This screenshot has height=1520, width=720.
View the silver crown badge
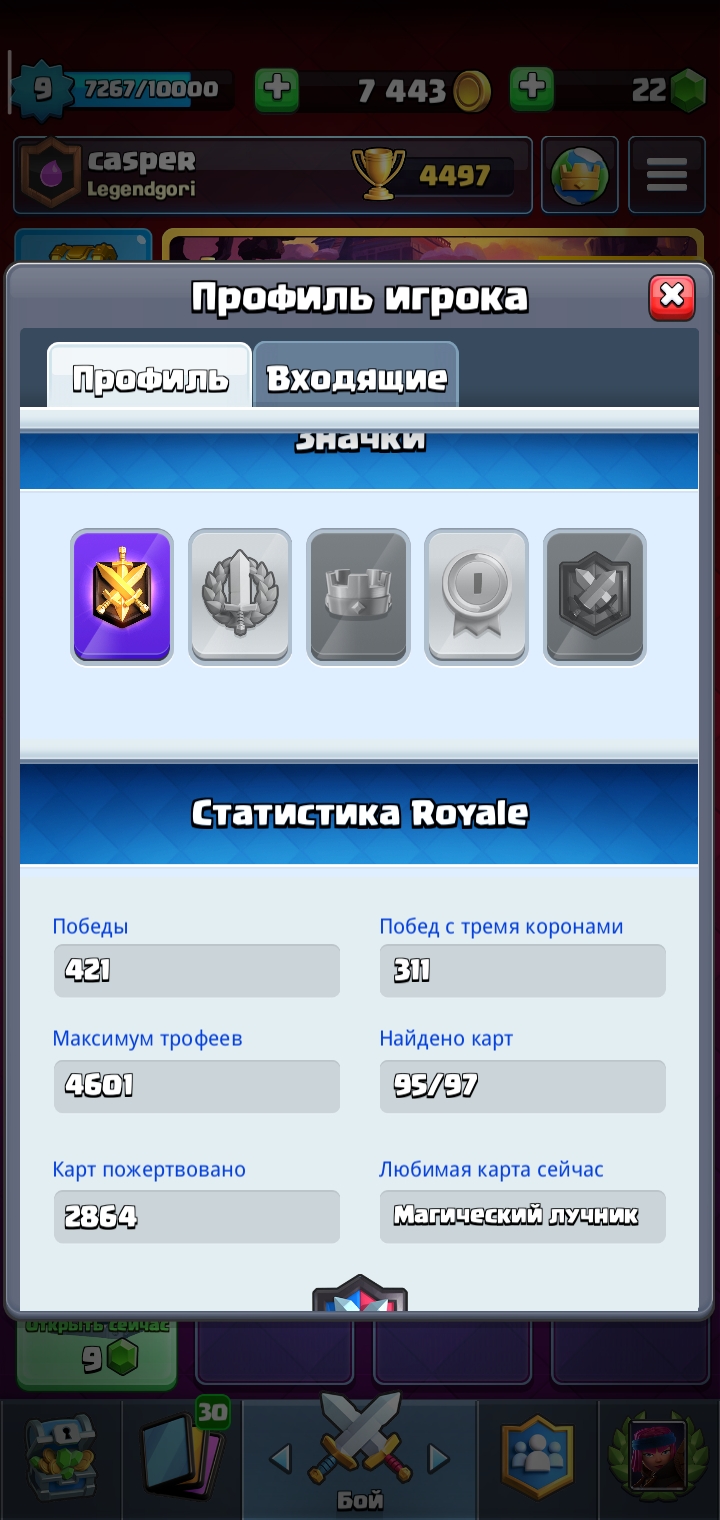(358, 596)
